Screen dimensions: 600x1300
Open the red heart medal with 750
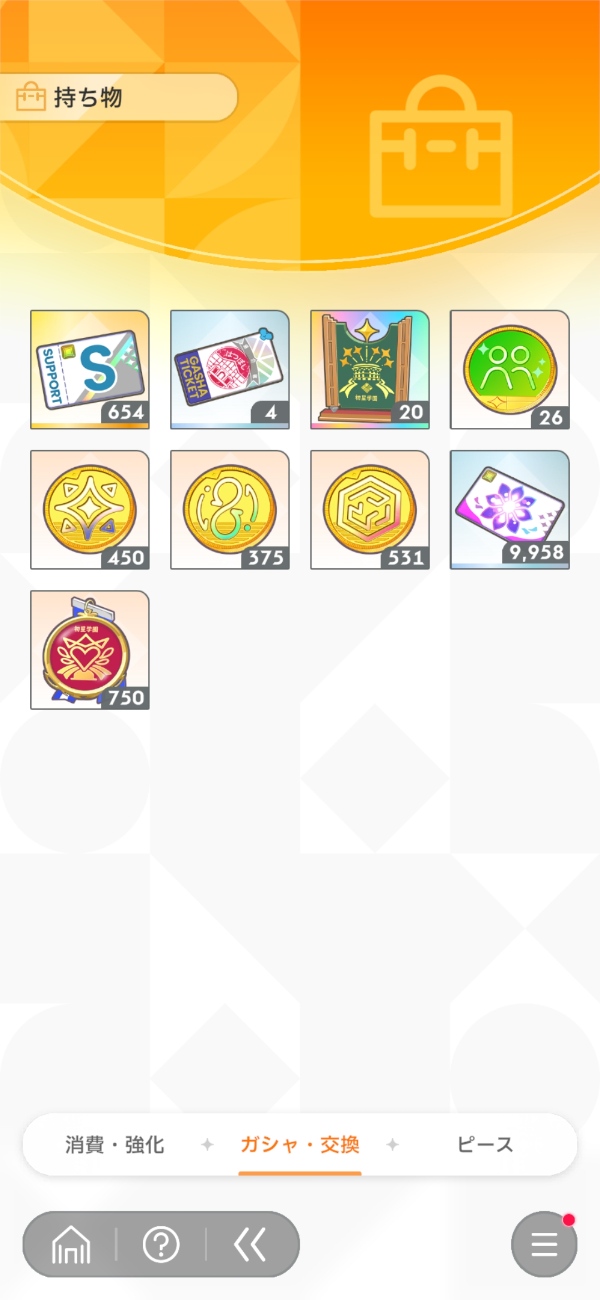pyautogui.click(x=90, y=650)
